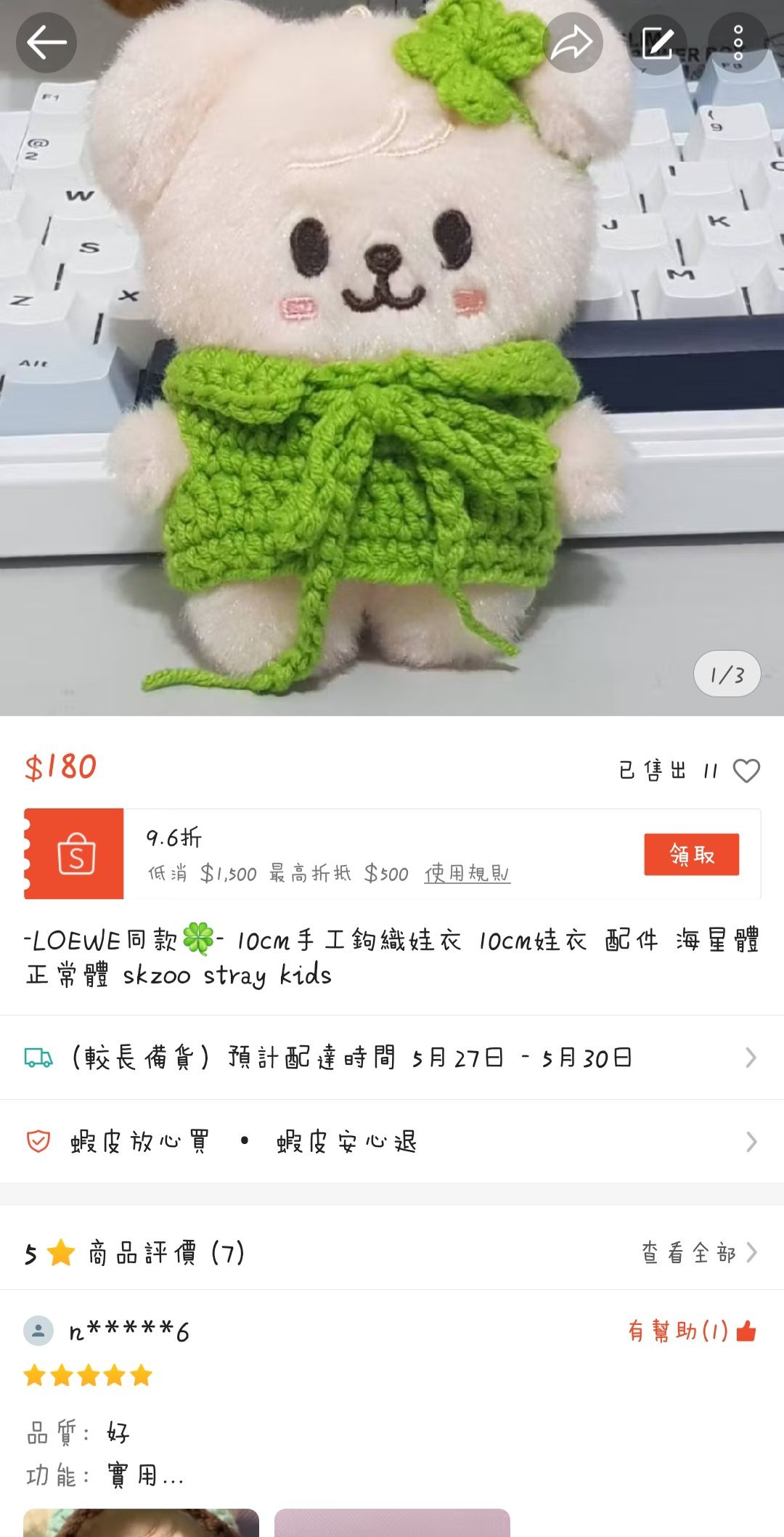Open the three-dot overflow menu
The width and height of the screenshot is (784, 1537).
tap(738, 43)
